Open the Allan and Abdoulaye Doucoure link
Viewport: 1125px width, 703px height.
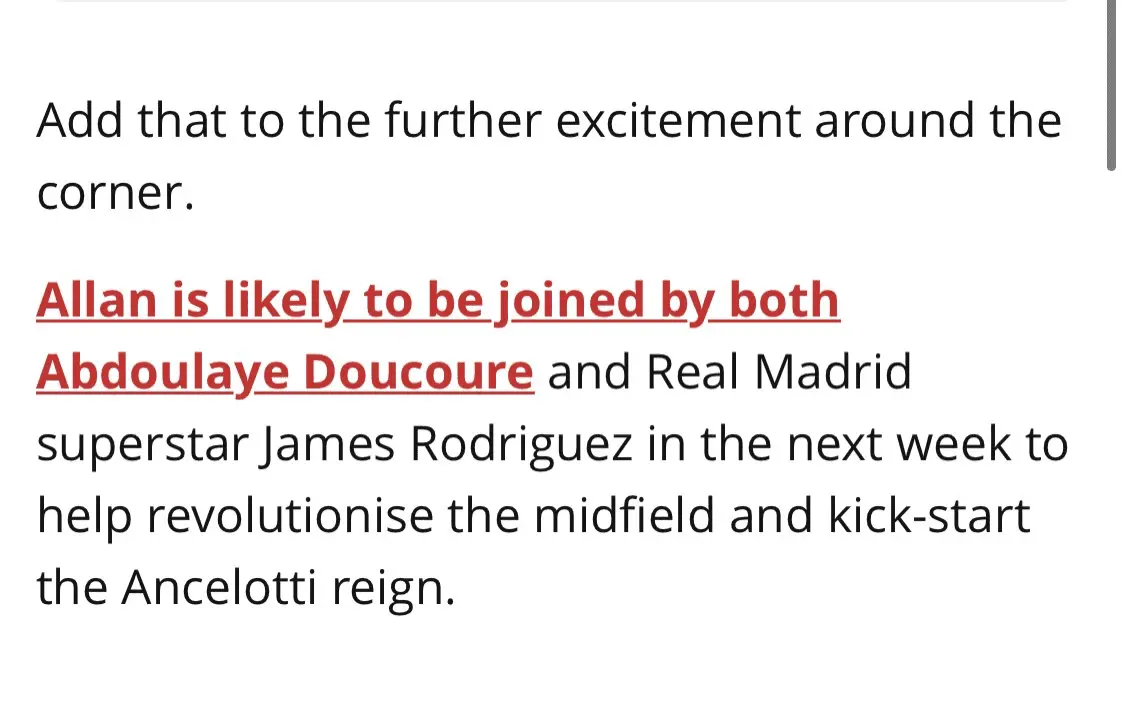coord(437,302)
